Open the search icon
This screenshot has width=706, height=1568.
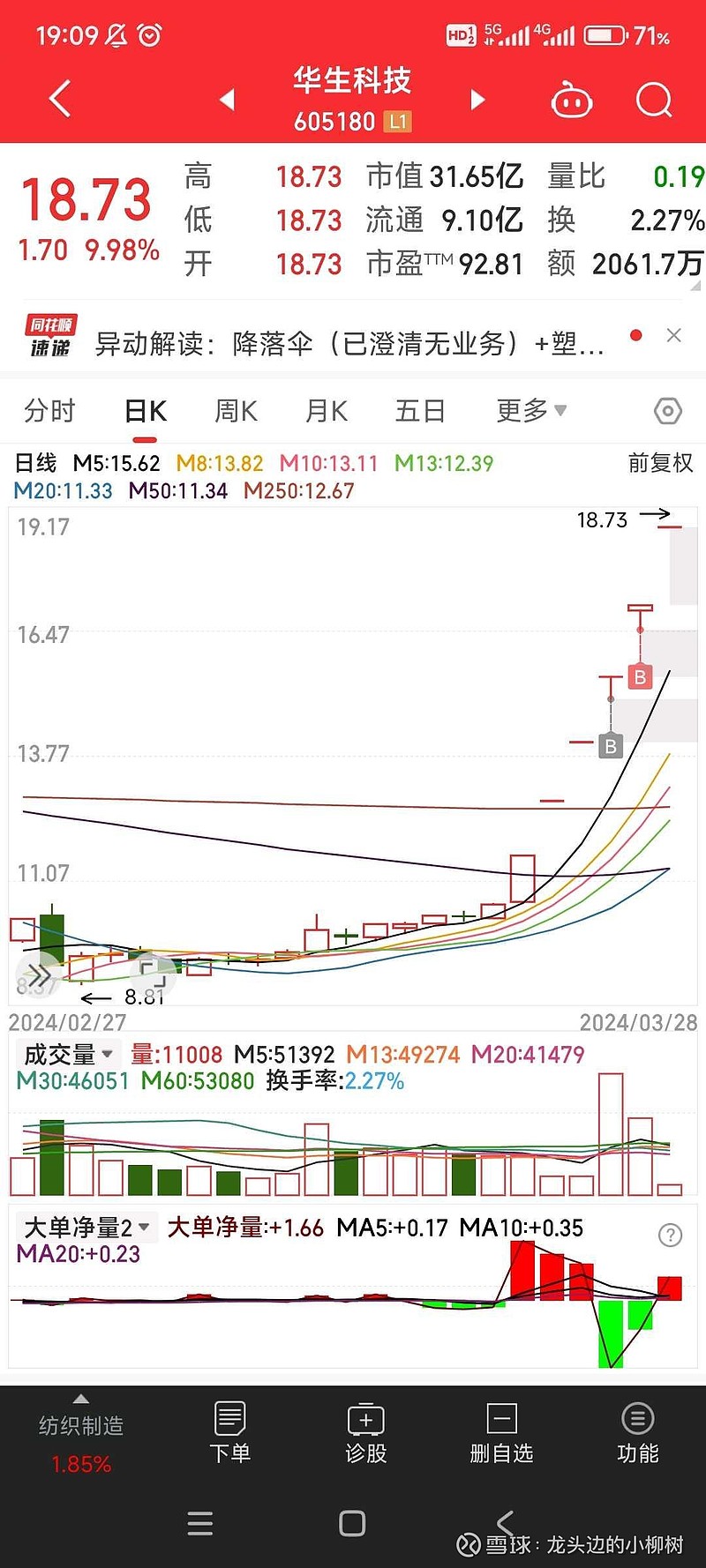click(653, 100)
